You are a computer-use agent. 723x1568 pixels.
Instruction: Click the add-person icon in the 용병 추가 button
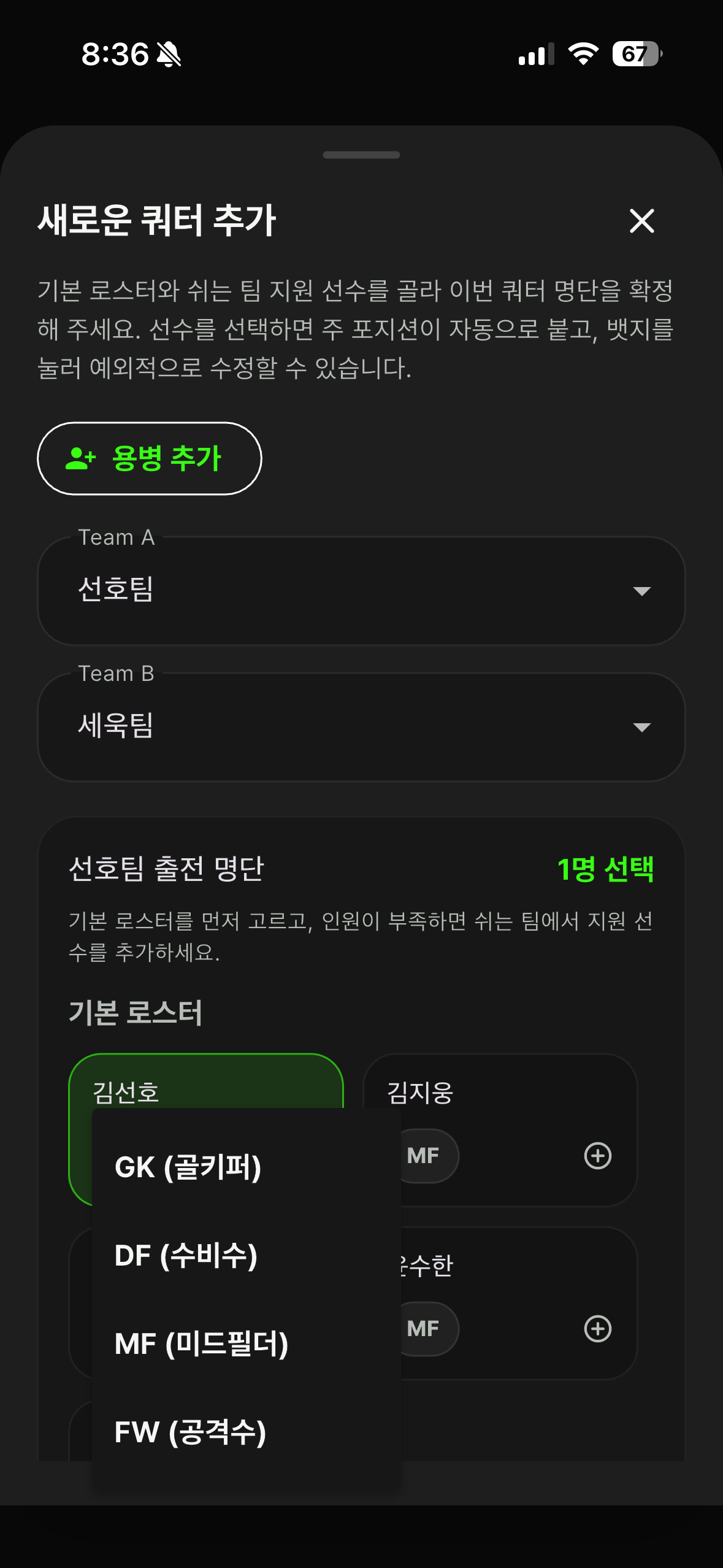click(x=80, y=459)
